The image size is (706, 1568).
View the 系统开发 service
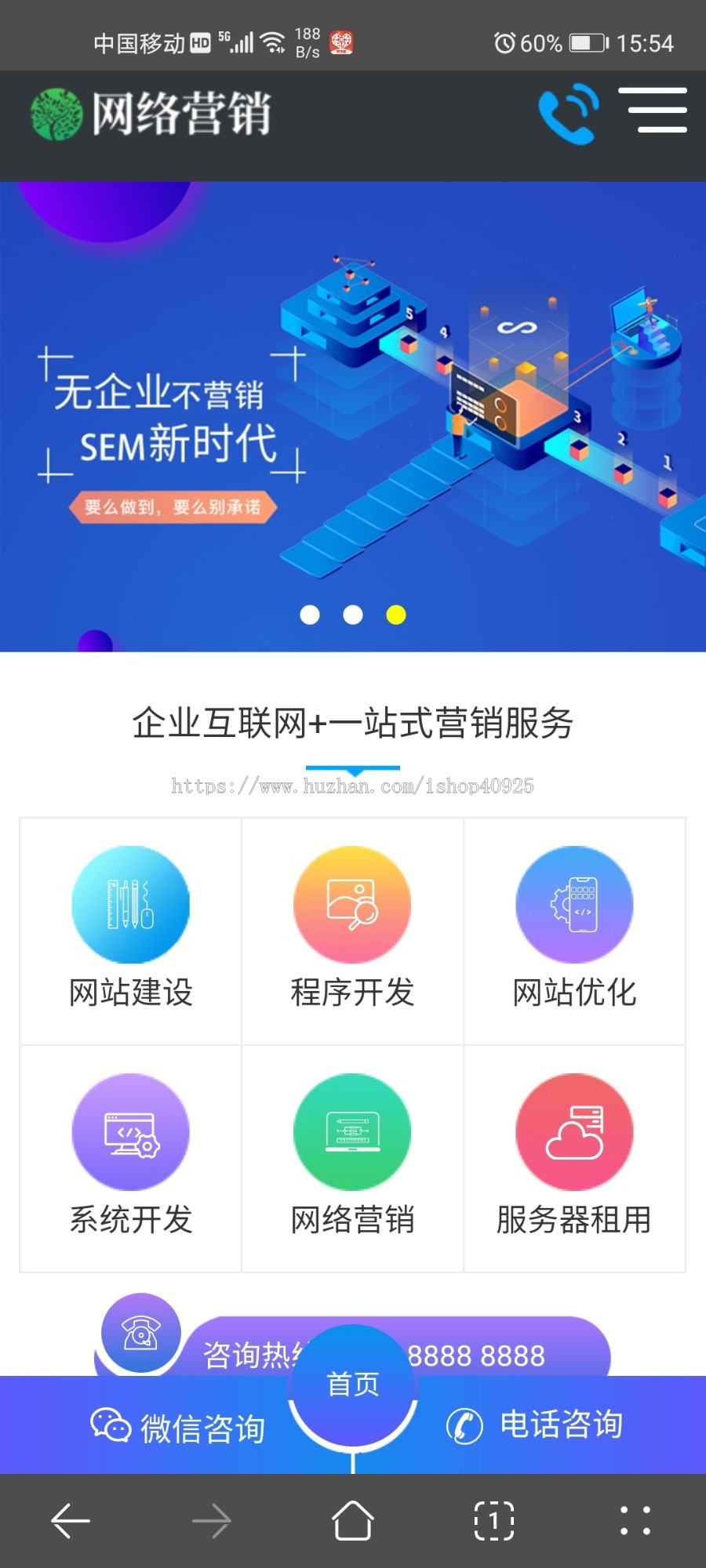pos(131,1158)
